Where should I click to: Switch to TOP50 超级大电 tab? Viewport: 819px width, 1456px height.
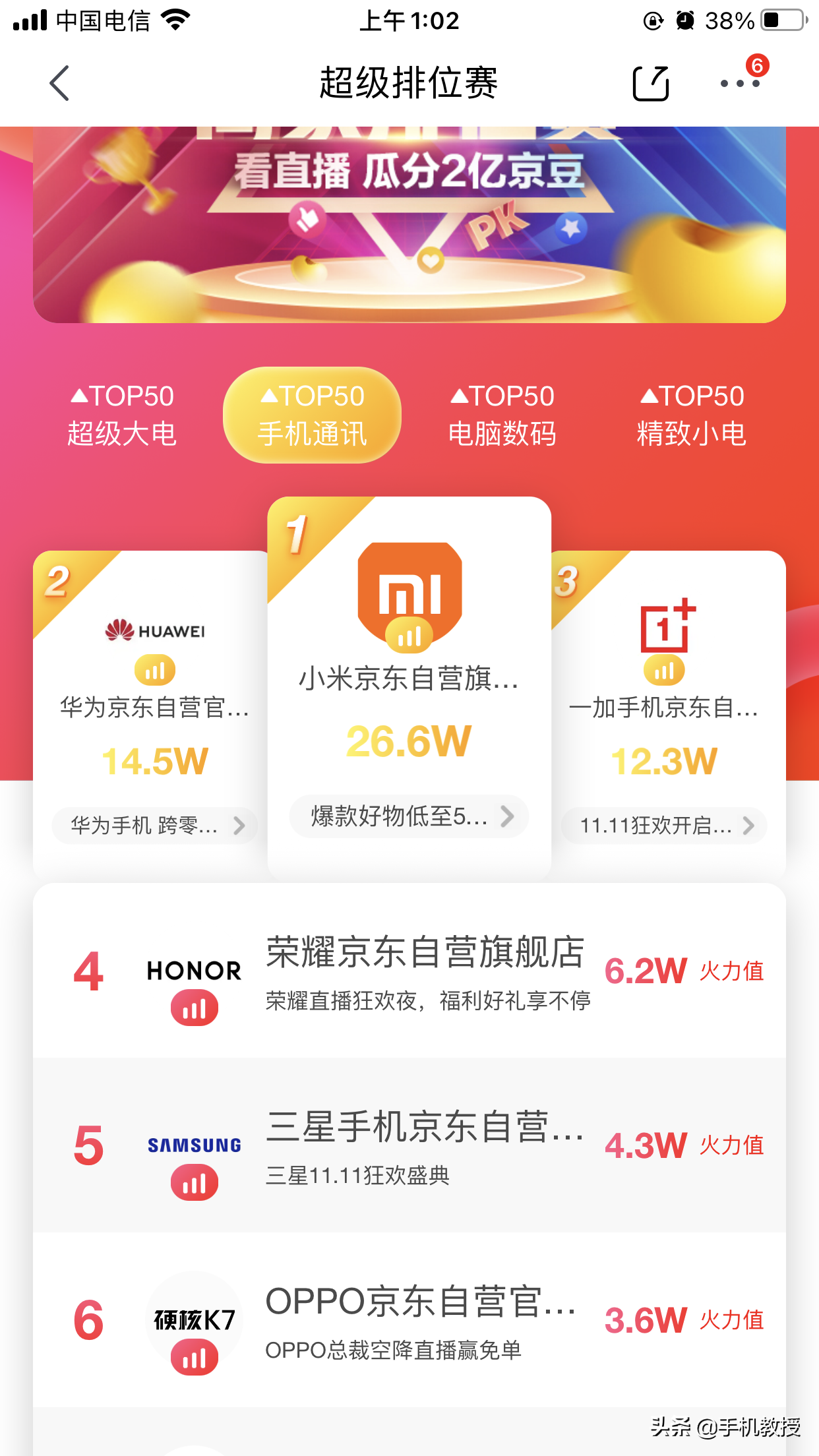(x=122, y=415)
